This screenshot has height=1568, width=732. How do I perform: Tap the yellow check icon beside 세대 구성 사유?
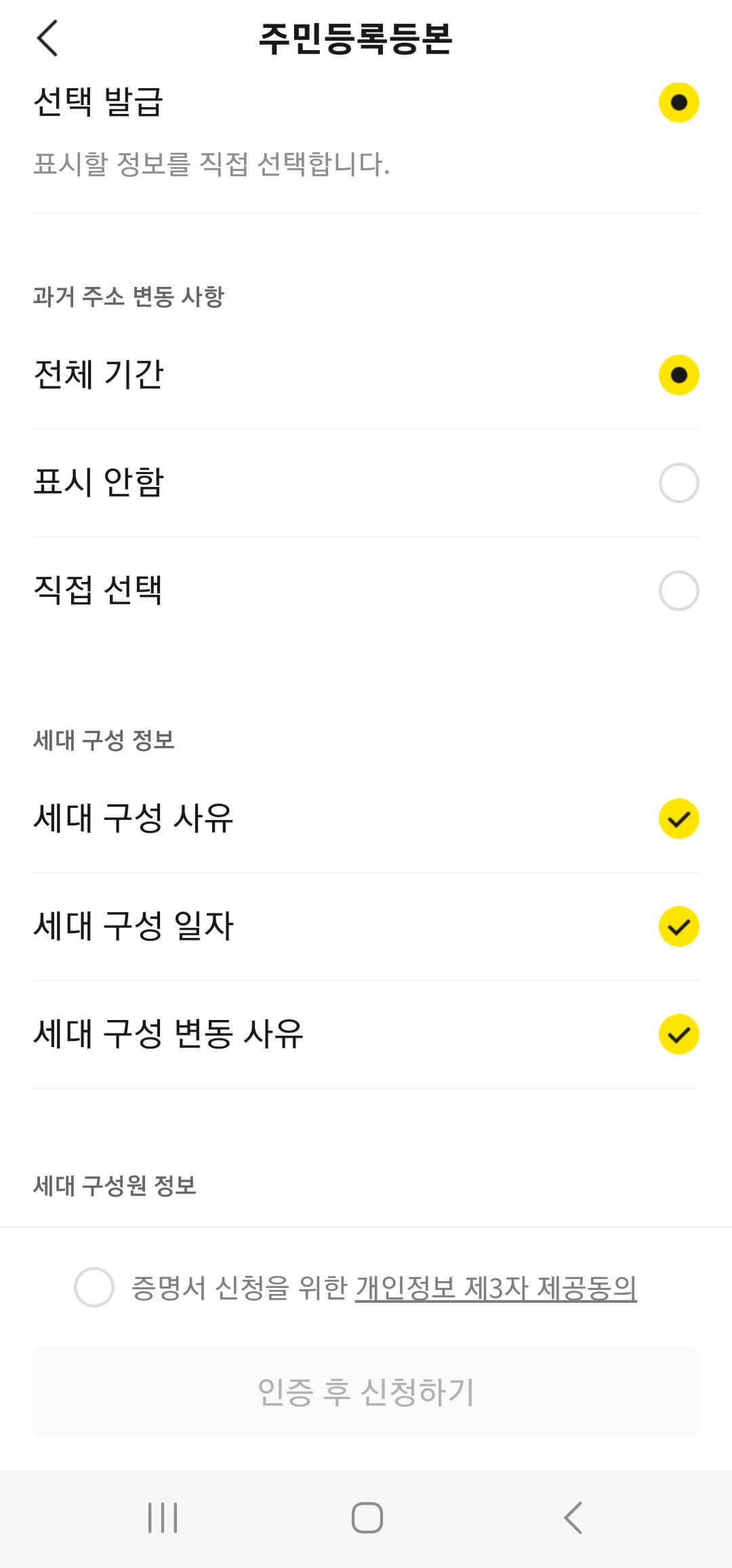(678, 818)
